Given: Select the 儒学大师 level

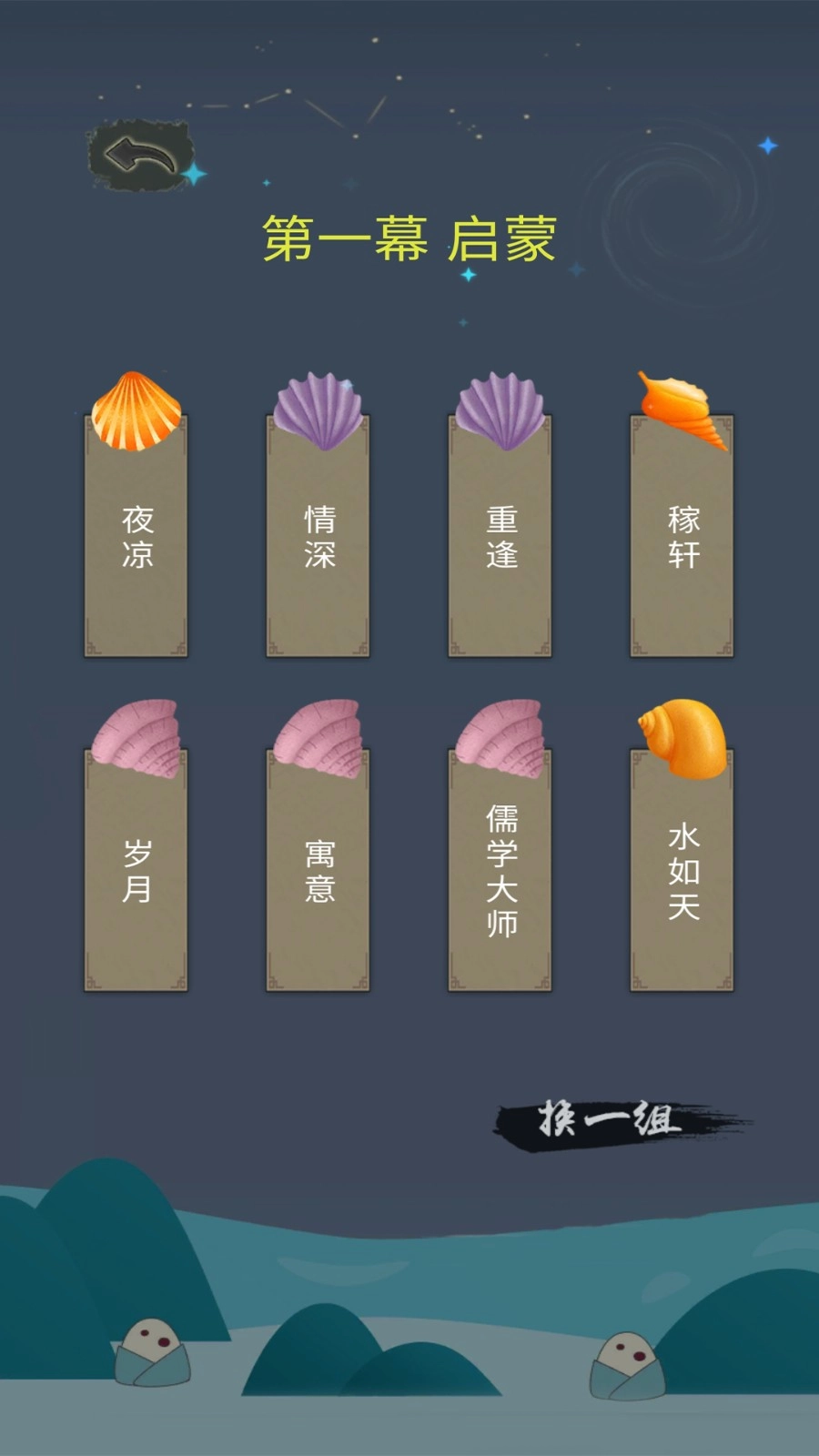Looking at the screenshot, I should 500,874.
